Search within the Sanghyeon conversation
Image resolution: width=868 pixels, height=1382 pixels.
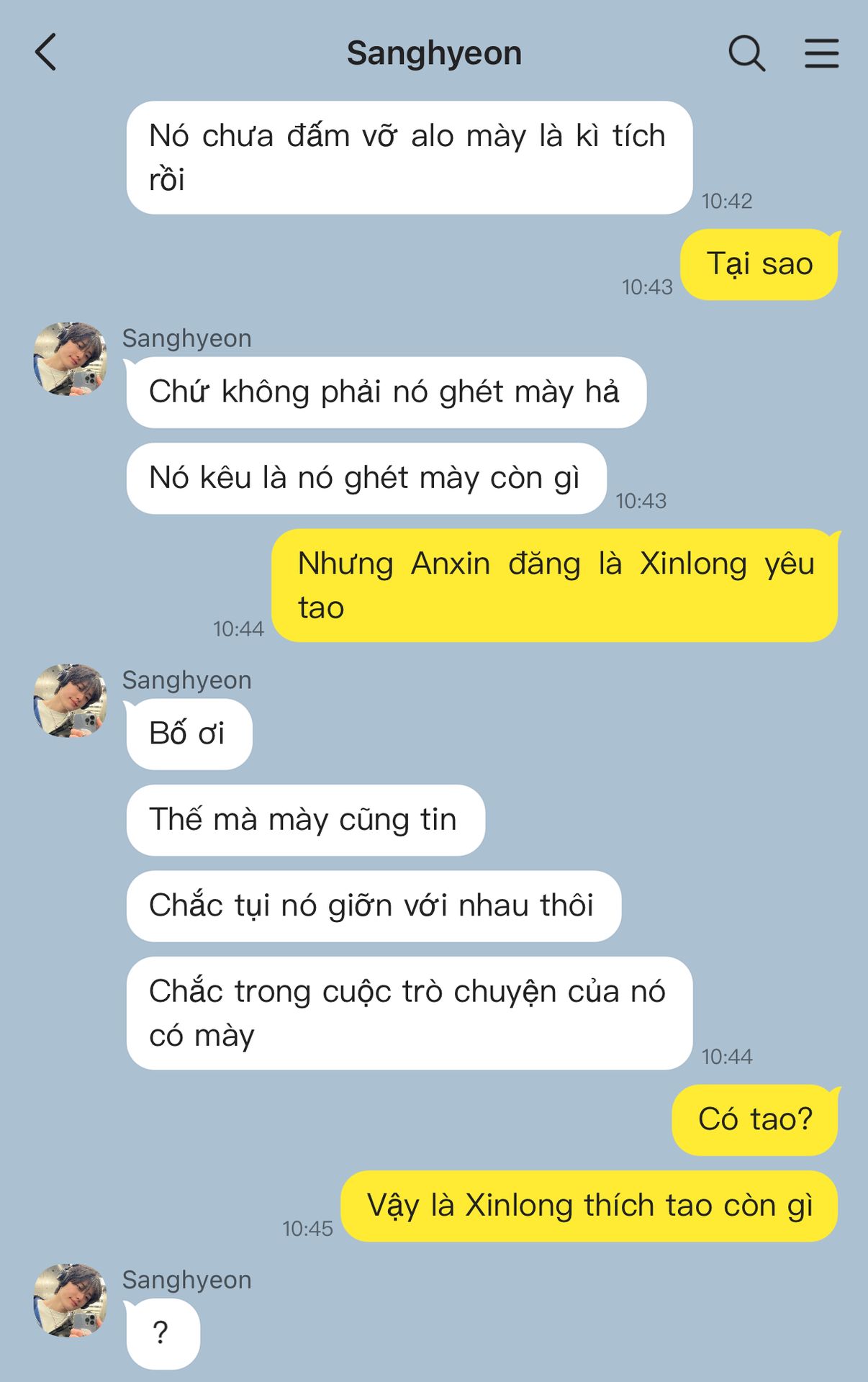tap(746, 53)
